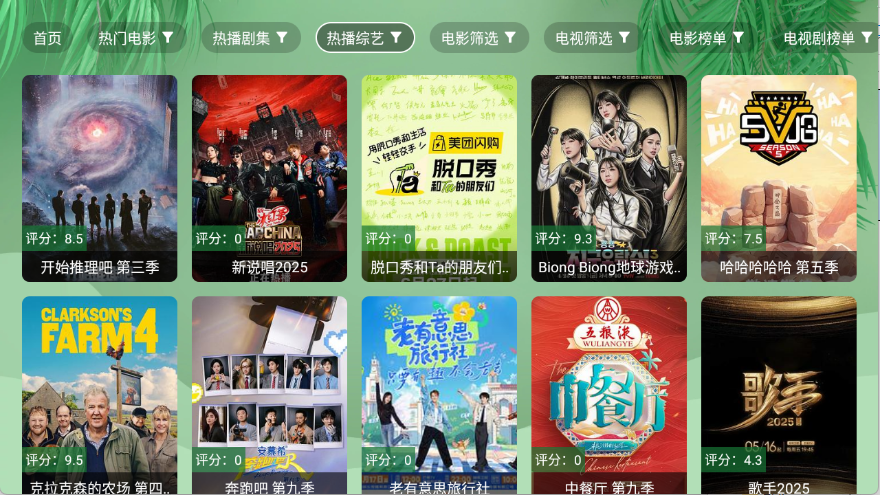Viewport: 880px width, 495px height.
Task: Select the 中餐厅 第九季 poster
Action: coord(609,394)
